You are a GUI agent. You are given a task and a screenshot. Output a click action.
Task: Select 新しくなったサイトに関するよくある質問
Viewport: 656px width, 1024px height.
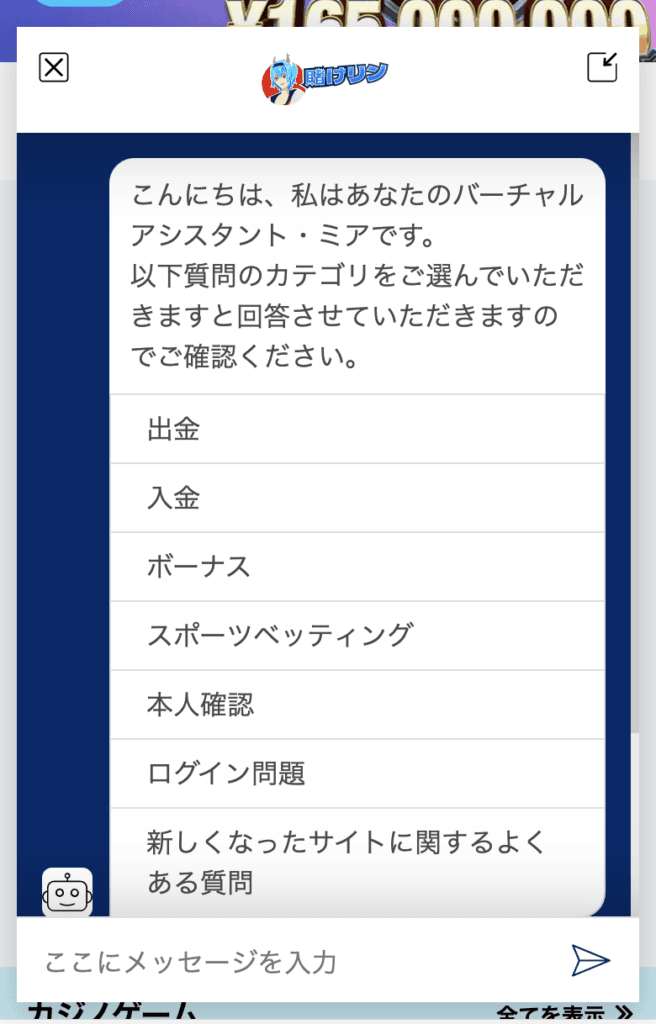click(357, 862)
